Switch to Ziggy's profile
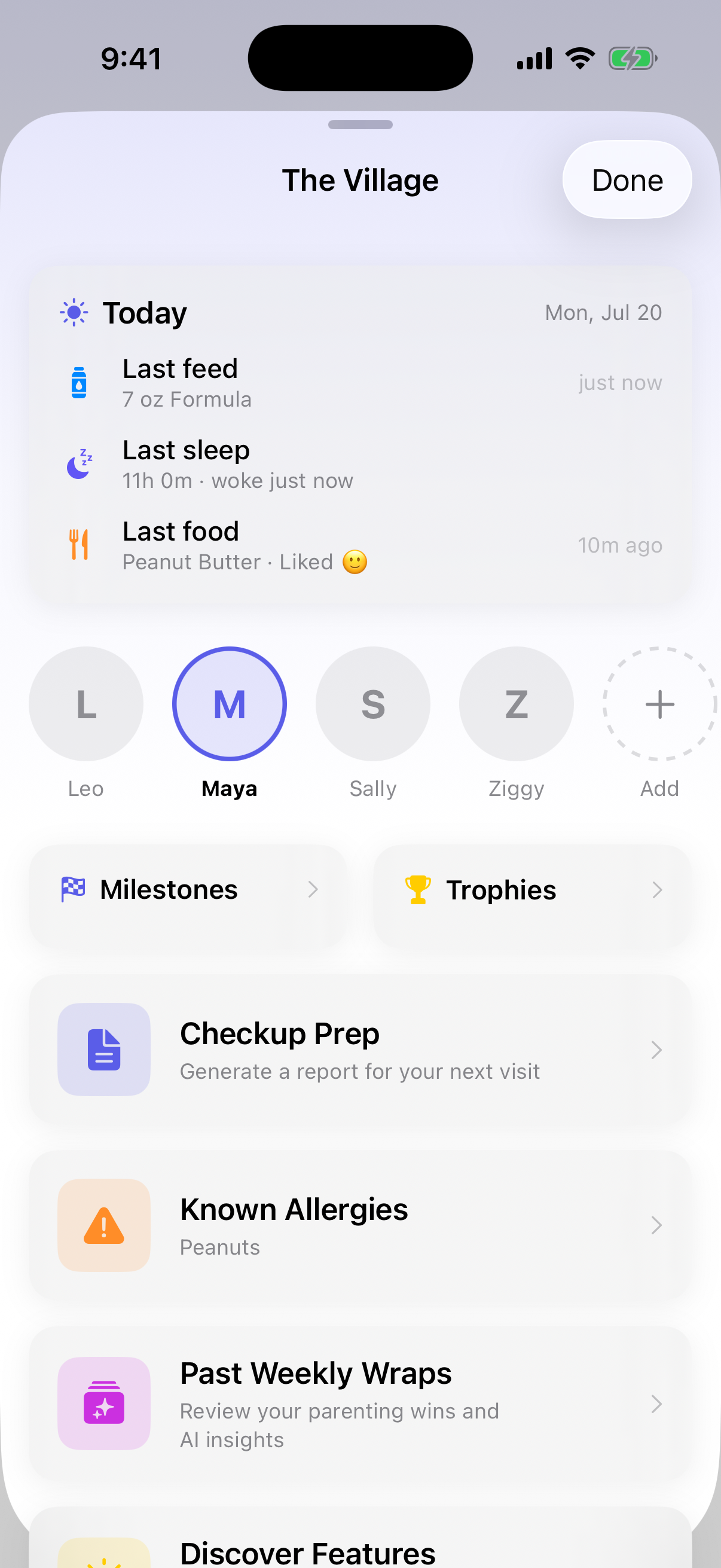Screen dimensions: 721x1568 (517, 704)
